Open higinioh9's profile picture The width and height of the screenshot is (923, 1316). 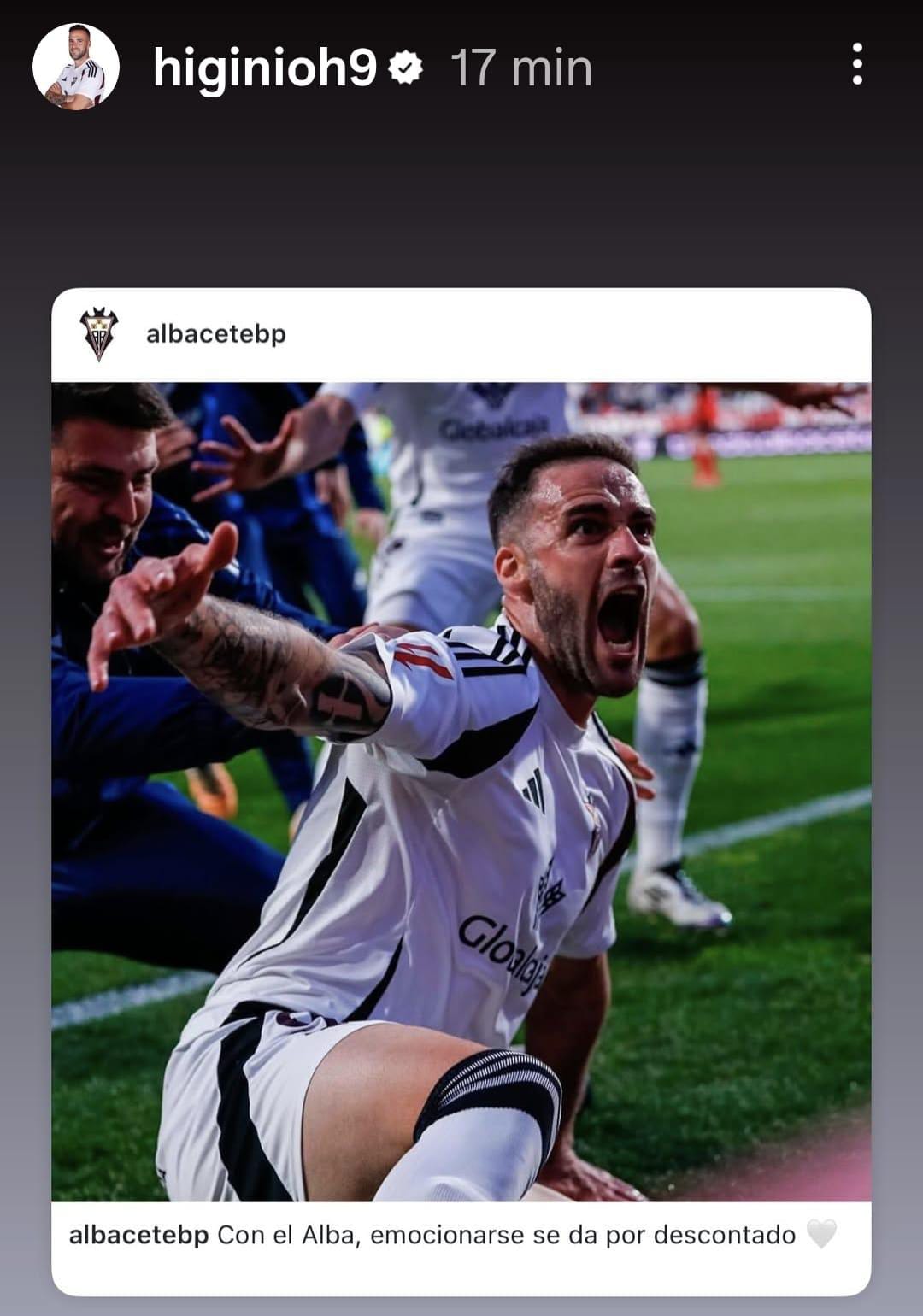tap(76, 67)
